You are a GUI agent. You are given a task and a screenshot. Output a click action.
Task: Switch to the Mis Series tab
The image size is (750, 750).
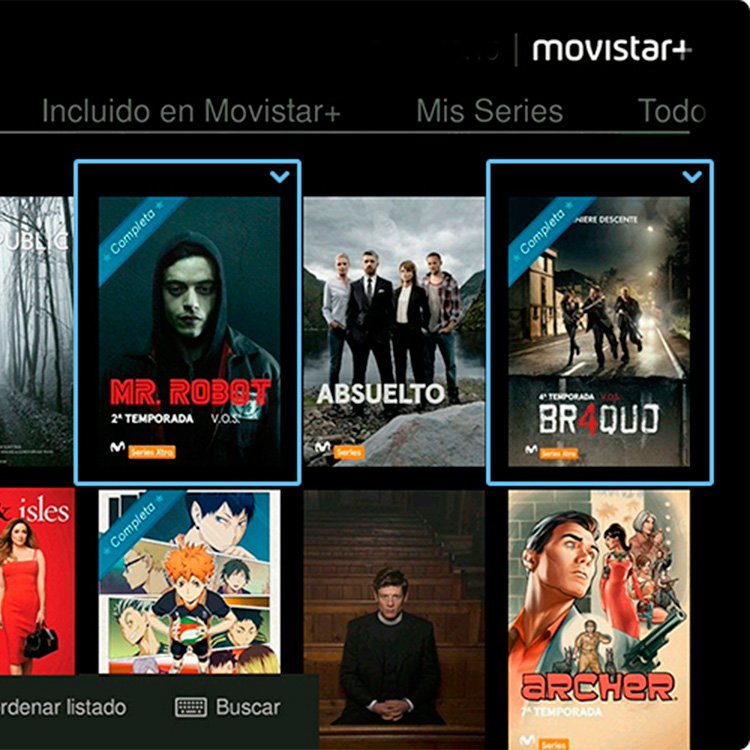(x=489, y=111)
